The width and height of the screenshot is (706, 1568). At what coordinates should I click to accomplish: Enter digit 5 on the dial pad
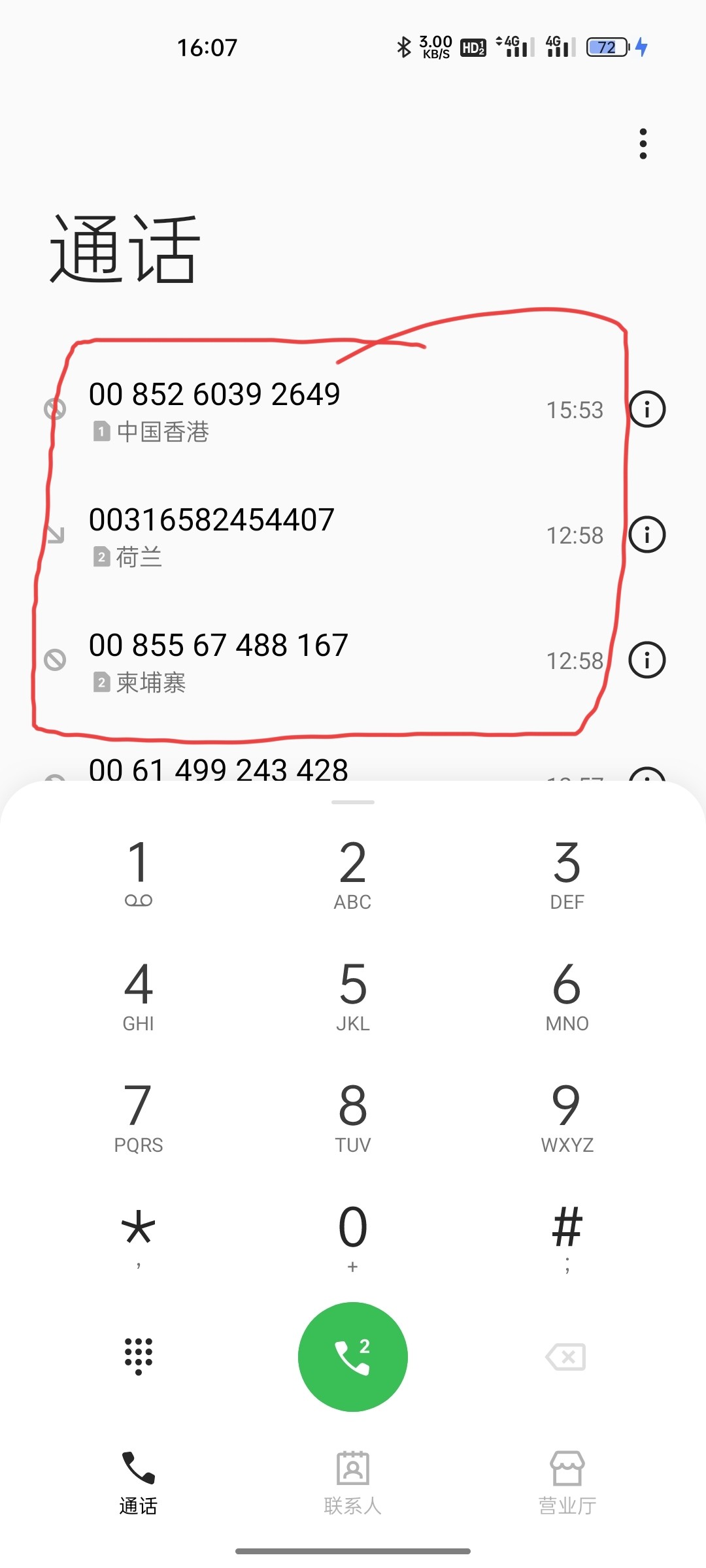tap(353, 994)
